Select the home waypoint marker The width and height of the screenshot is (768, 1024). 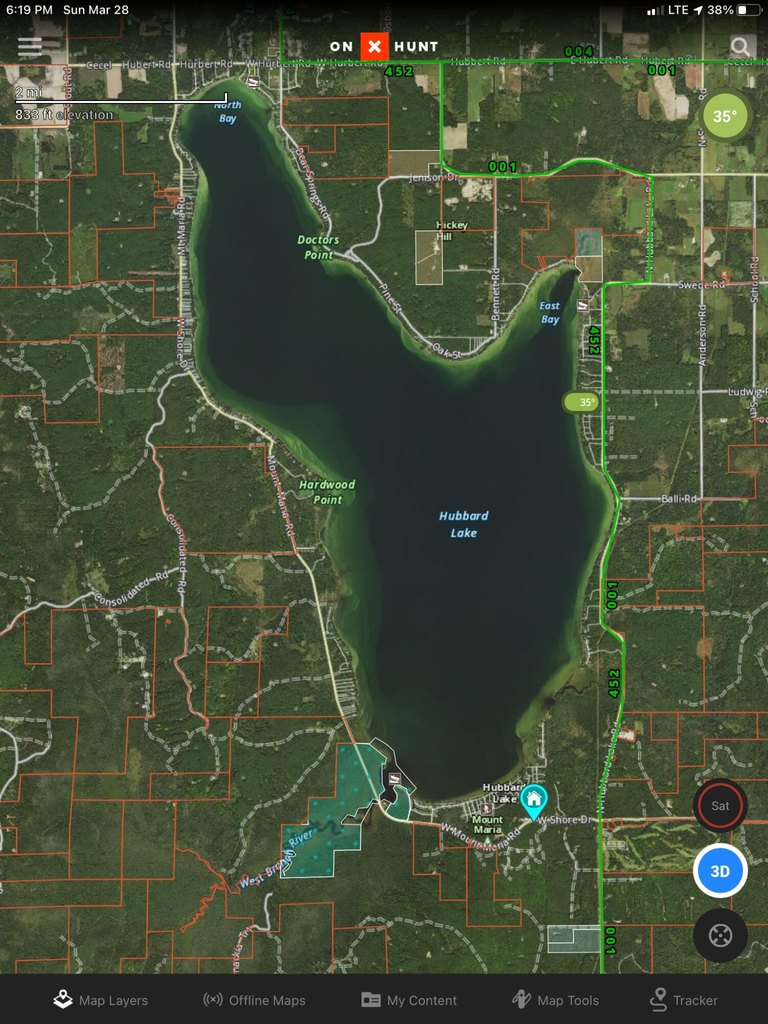point(534,799)
